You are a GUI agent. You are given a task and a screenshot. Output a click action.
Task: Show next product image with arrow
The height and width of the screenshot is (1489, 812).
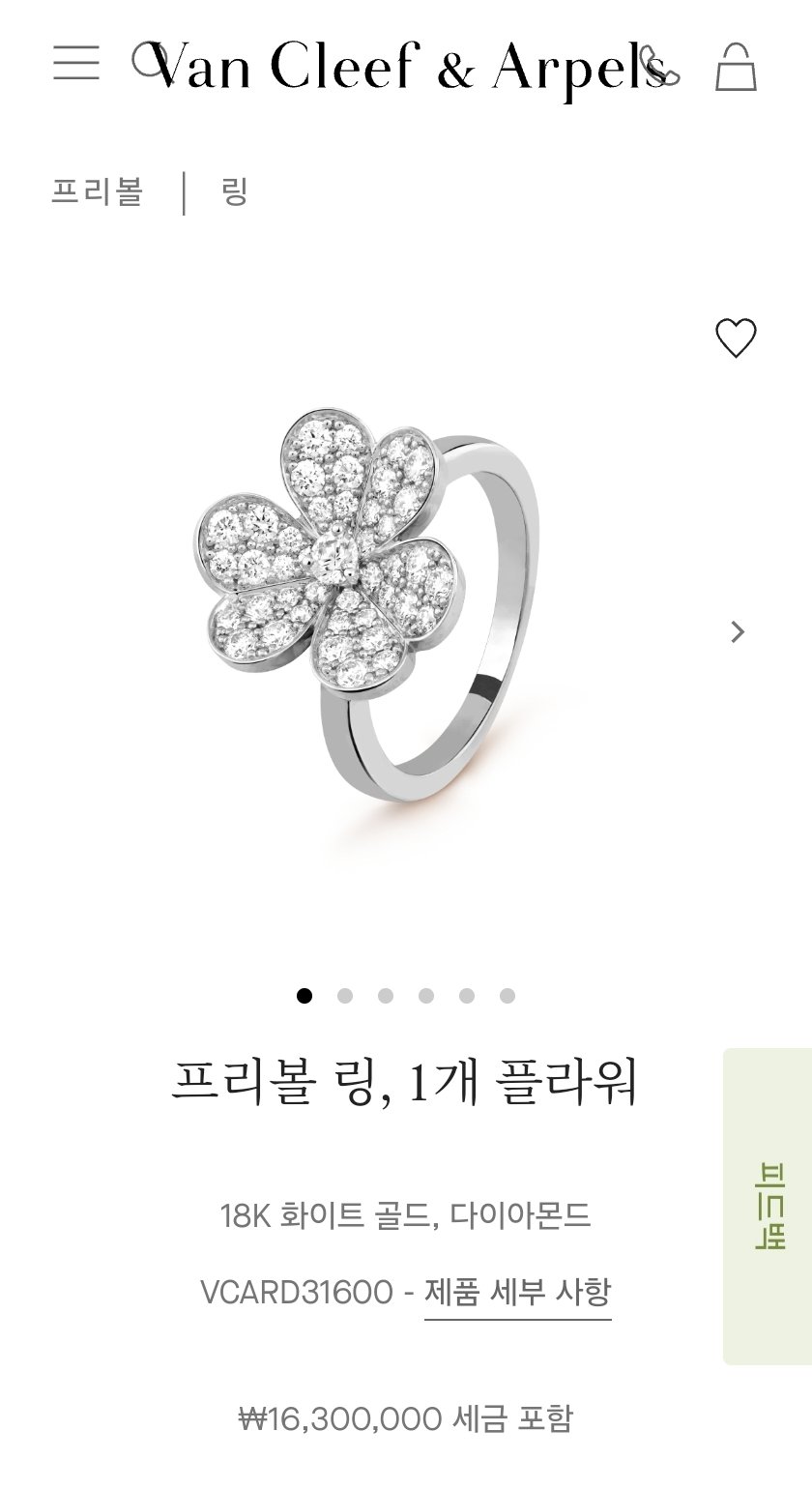tap(738, 632)
